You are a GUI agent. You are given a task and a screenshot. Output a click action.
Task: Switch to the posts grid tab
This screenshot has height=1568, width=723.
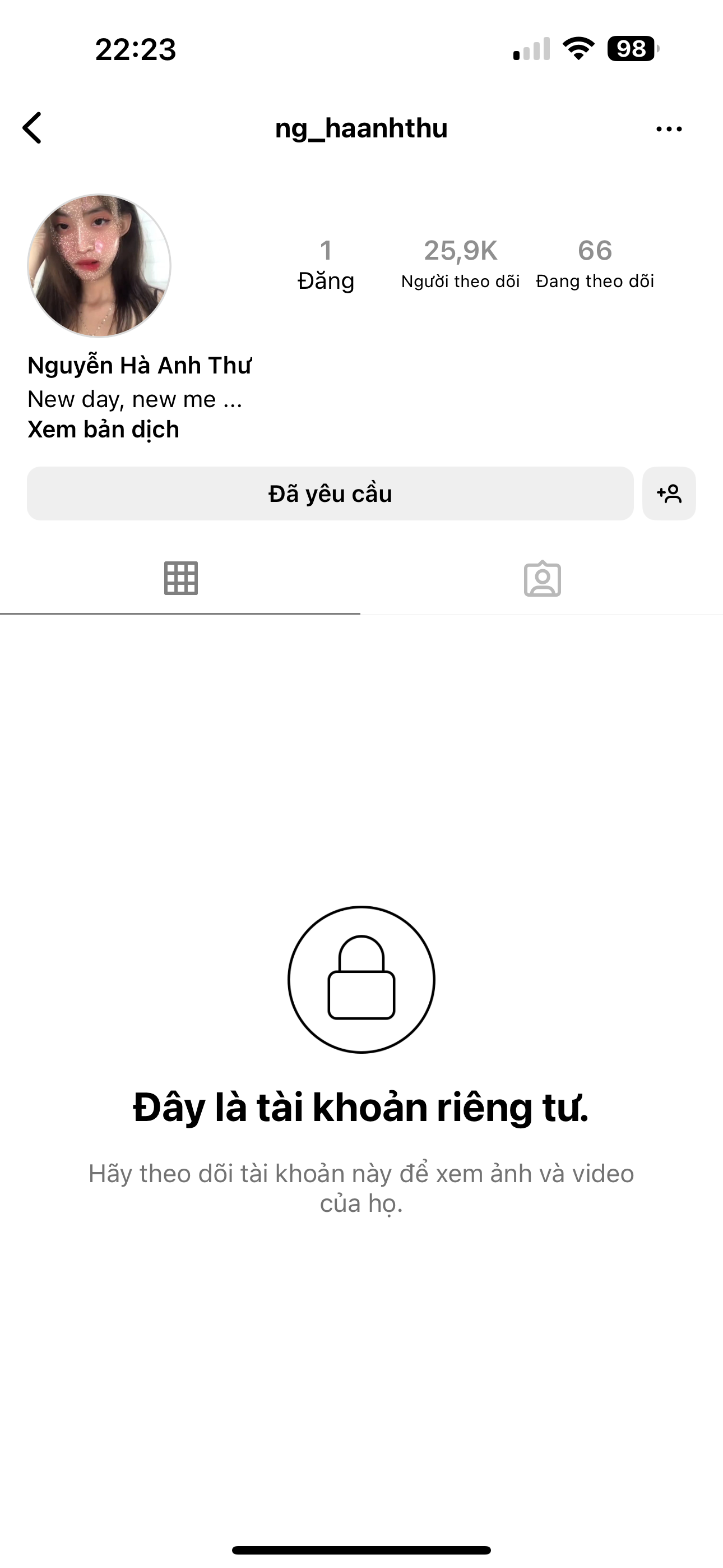pos(180,578)
